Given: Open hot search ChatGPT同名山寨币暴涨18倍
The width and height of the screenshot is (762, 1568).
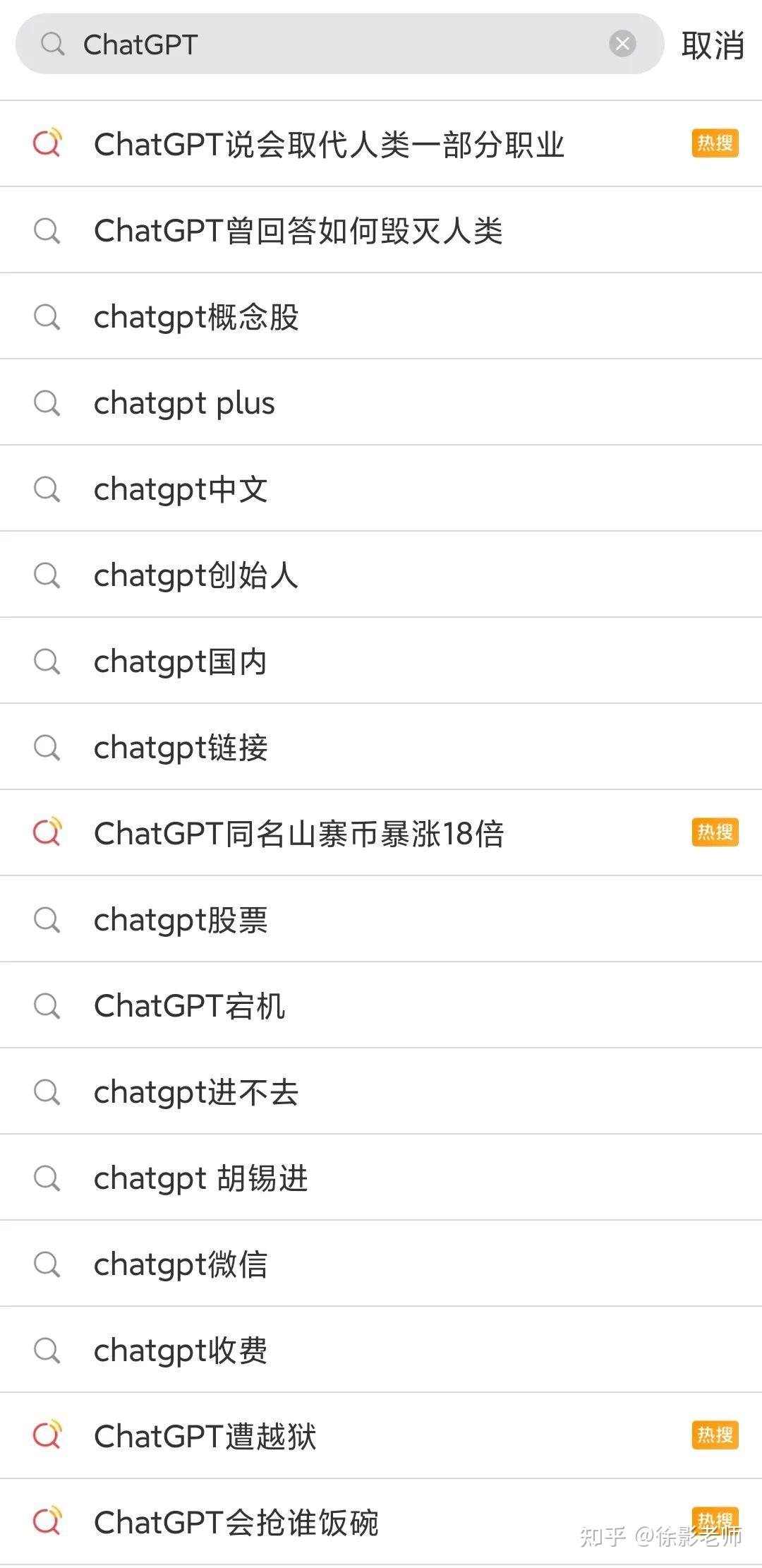Looking at the screenshot, I should (x=298, y=834).
